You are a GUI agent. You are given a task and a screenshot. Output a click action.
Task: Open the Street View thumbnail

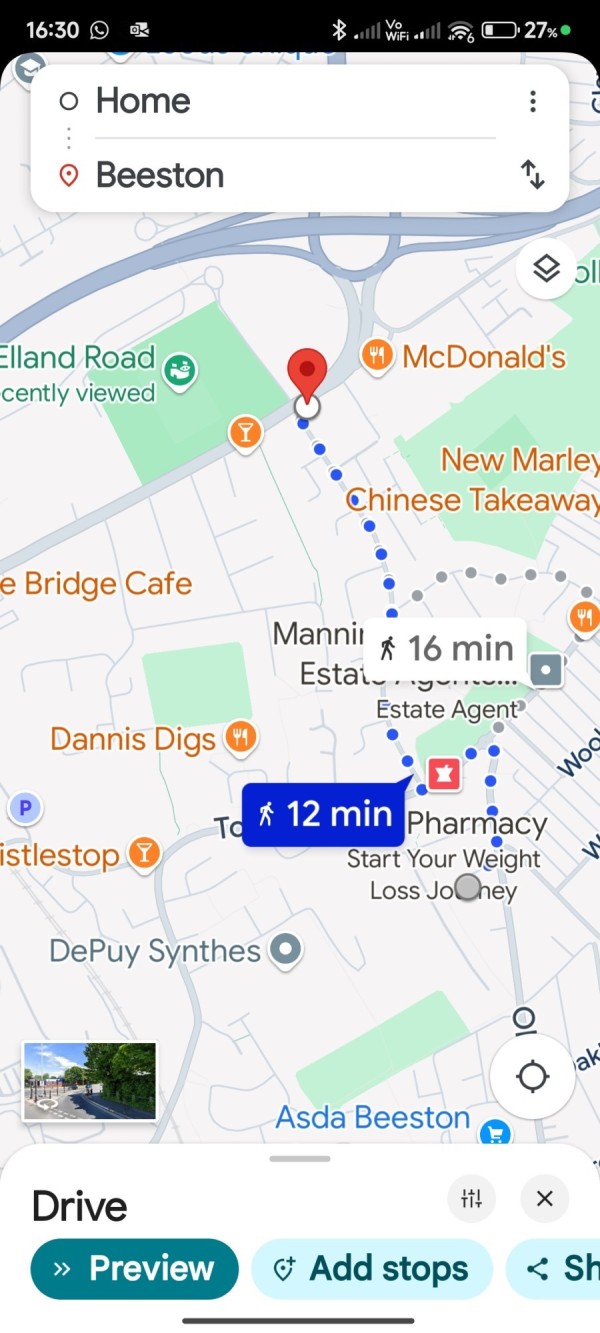[x=90, y=1080]
